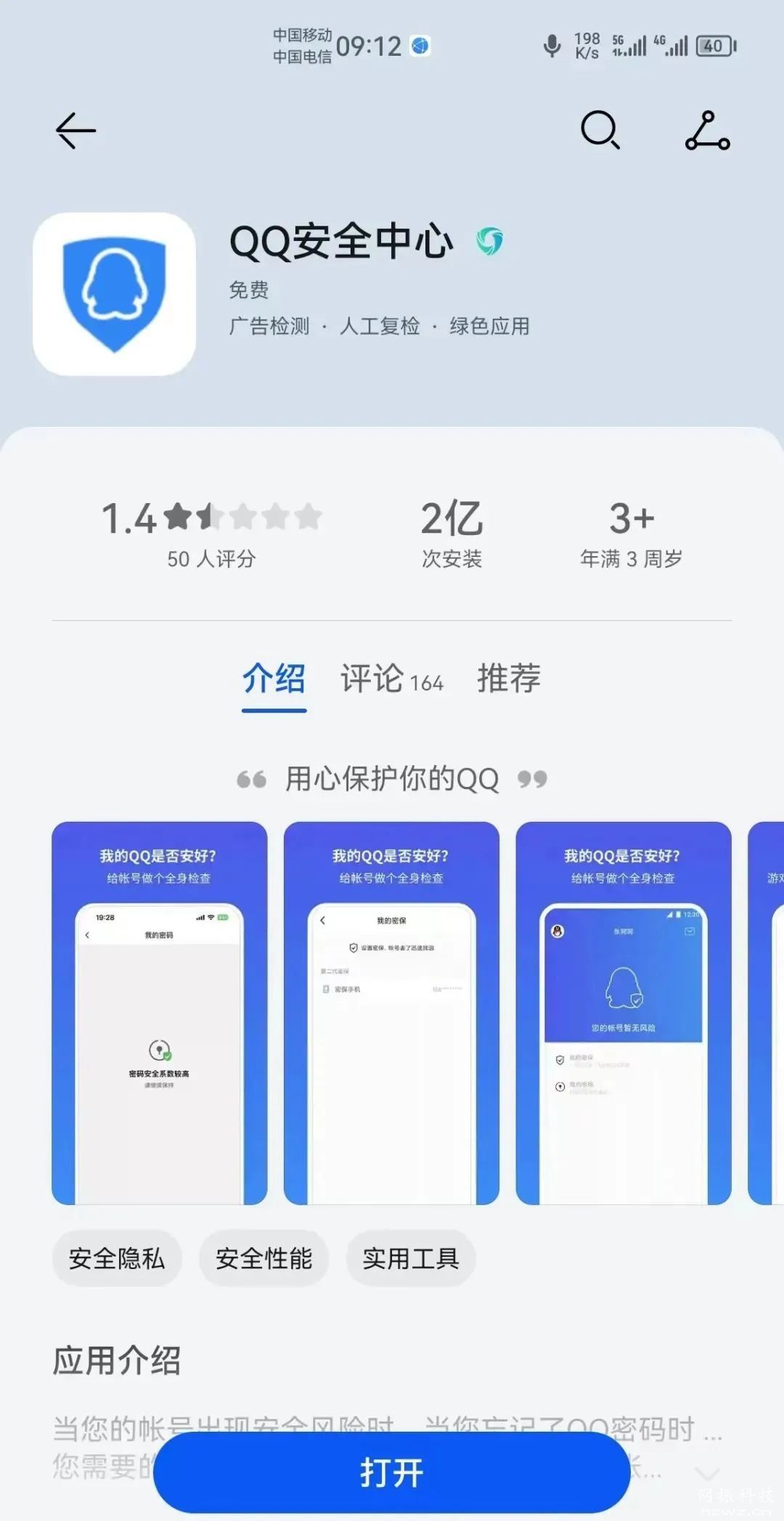The height and width of the screenshot is (1521, 784).
Task: Open search with the magnifier icon
Action: (600, 131)
